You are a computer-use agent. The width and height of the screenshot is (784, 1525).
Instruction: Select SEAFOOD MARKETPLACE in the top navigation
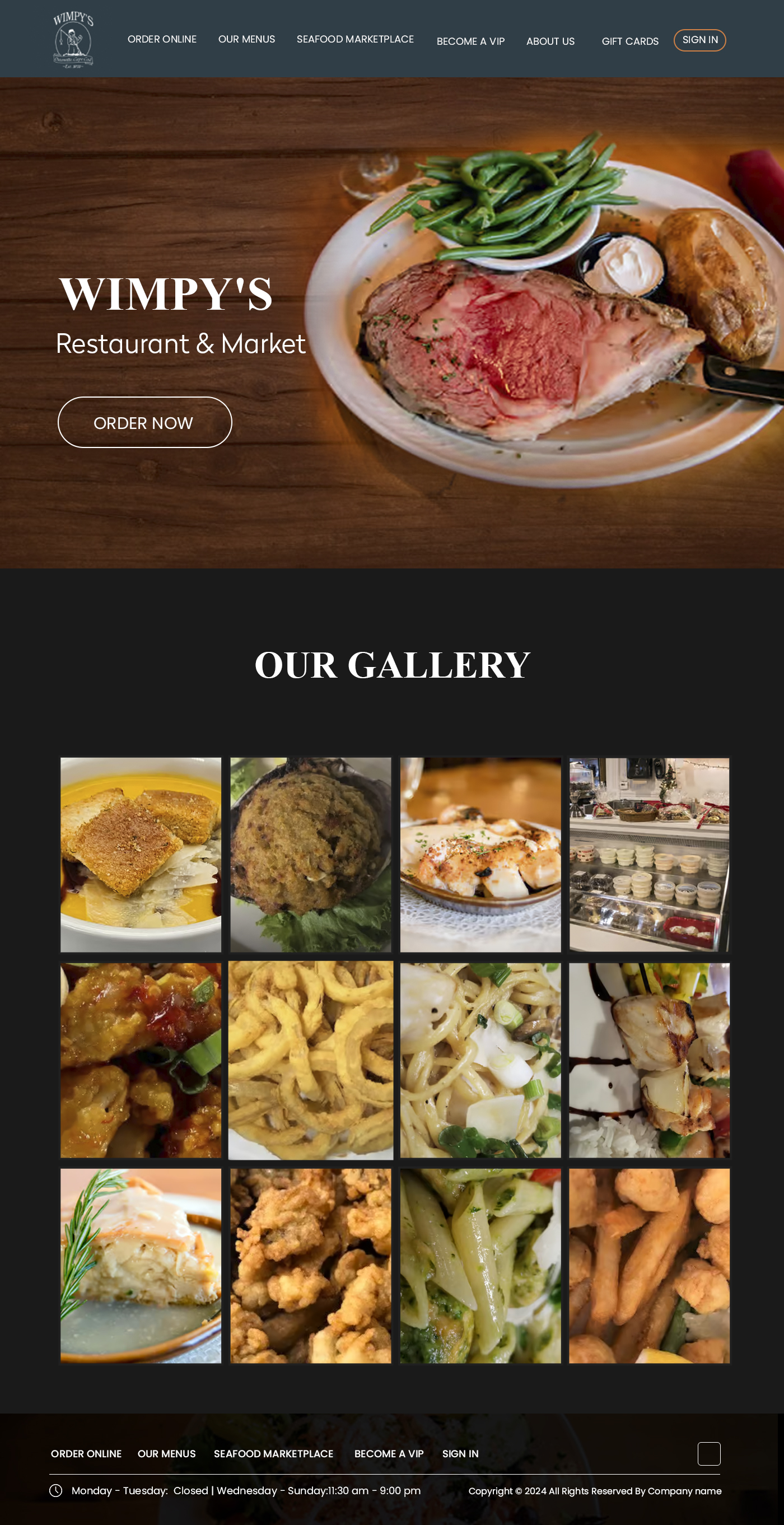354,39
